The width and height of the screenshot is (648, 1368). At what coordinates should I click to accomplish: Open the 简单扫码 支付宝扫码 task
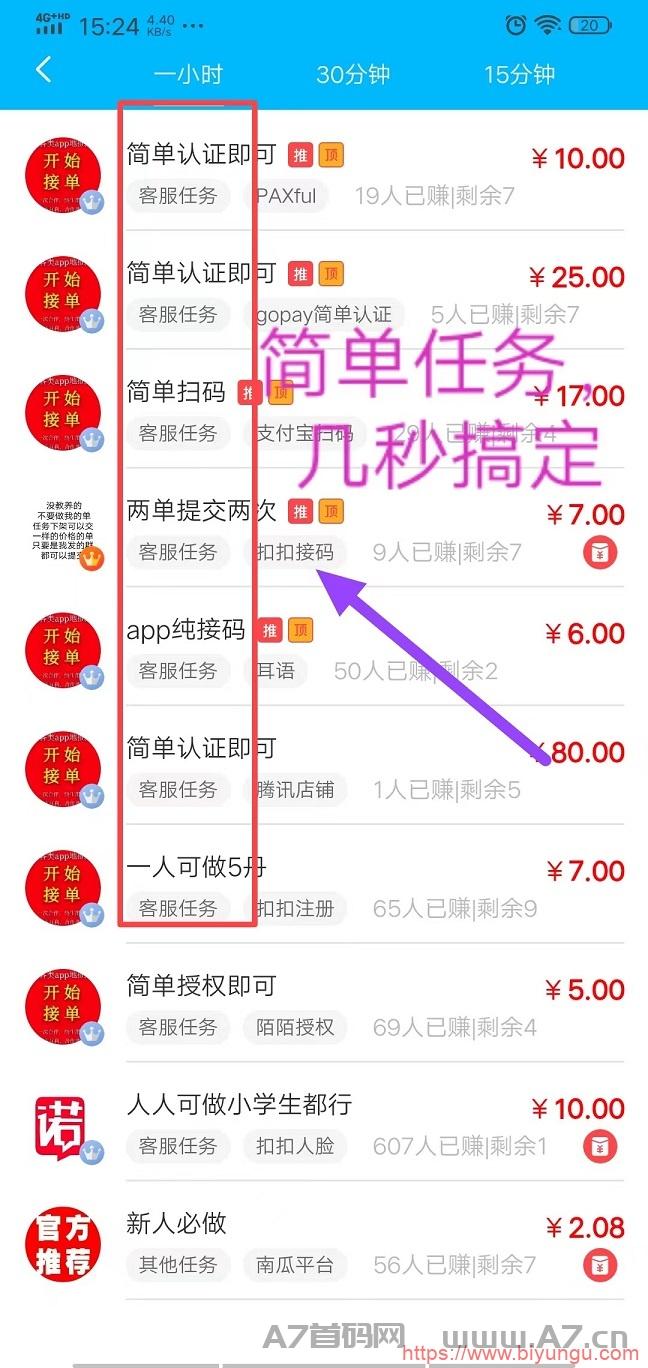324,412
